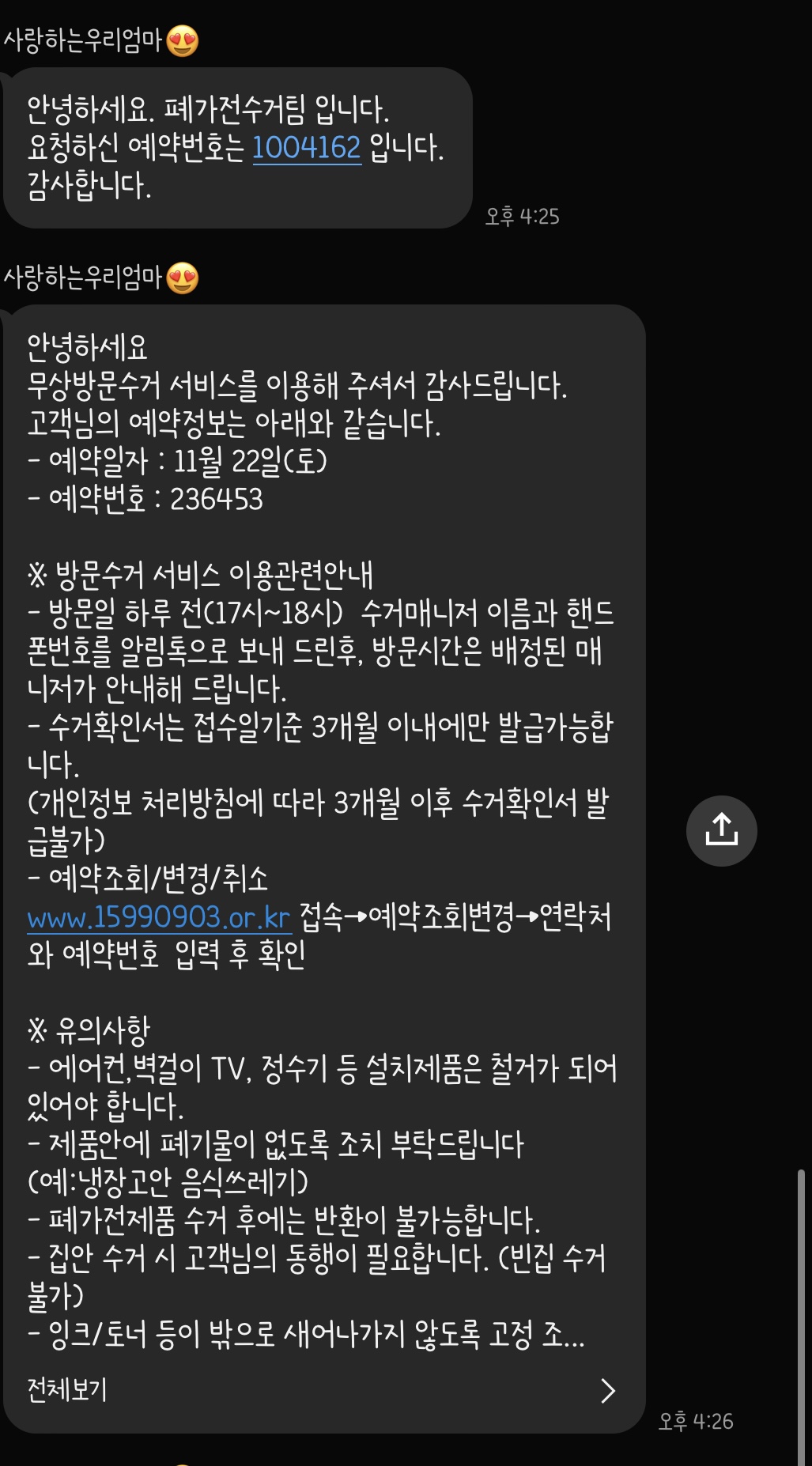The width and height of the screenshot is (812, 1466).
Task: Tap the linked reservation number 1004162
Action: tap(306, 148)
